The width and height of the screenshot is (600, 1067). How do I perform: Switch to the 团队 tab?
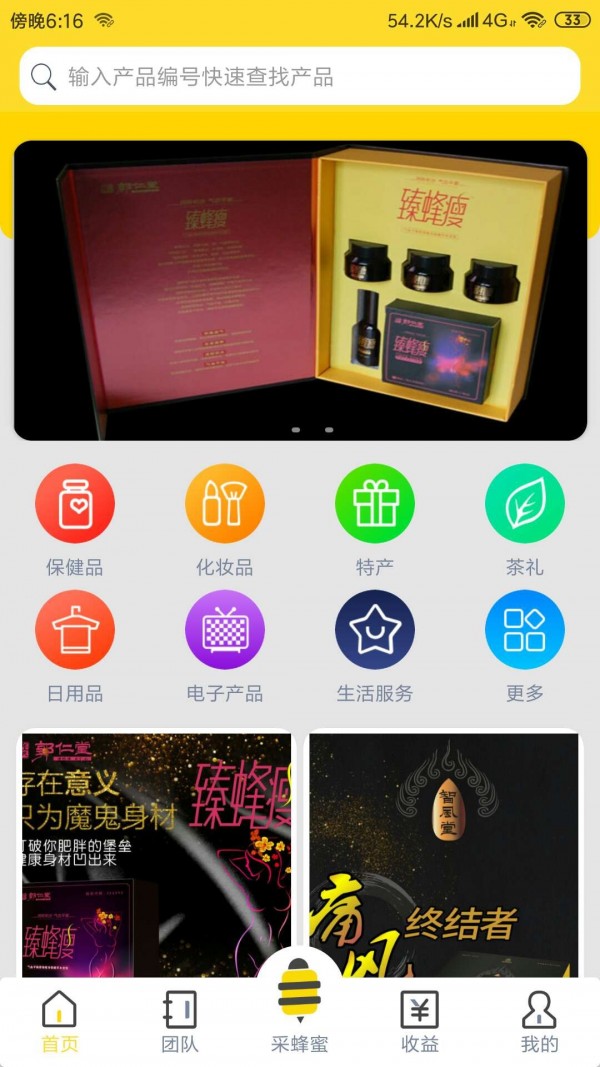coord(180,1022)
